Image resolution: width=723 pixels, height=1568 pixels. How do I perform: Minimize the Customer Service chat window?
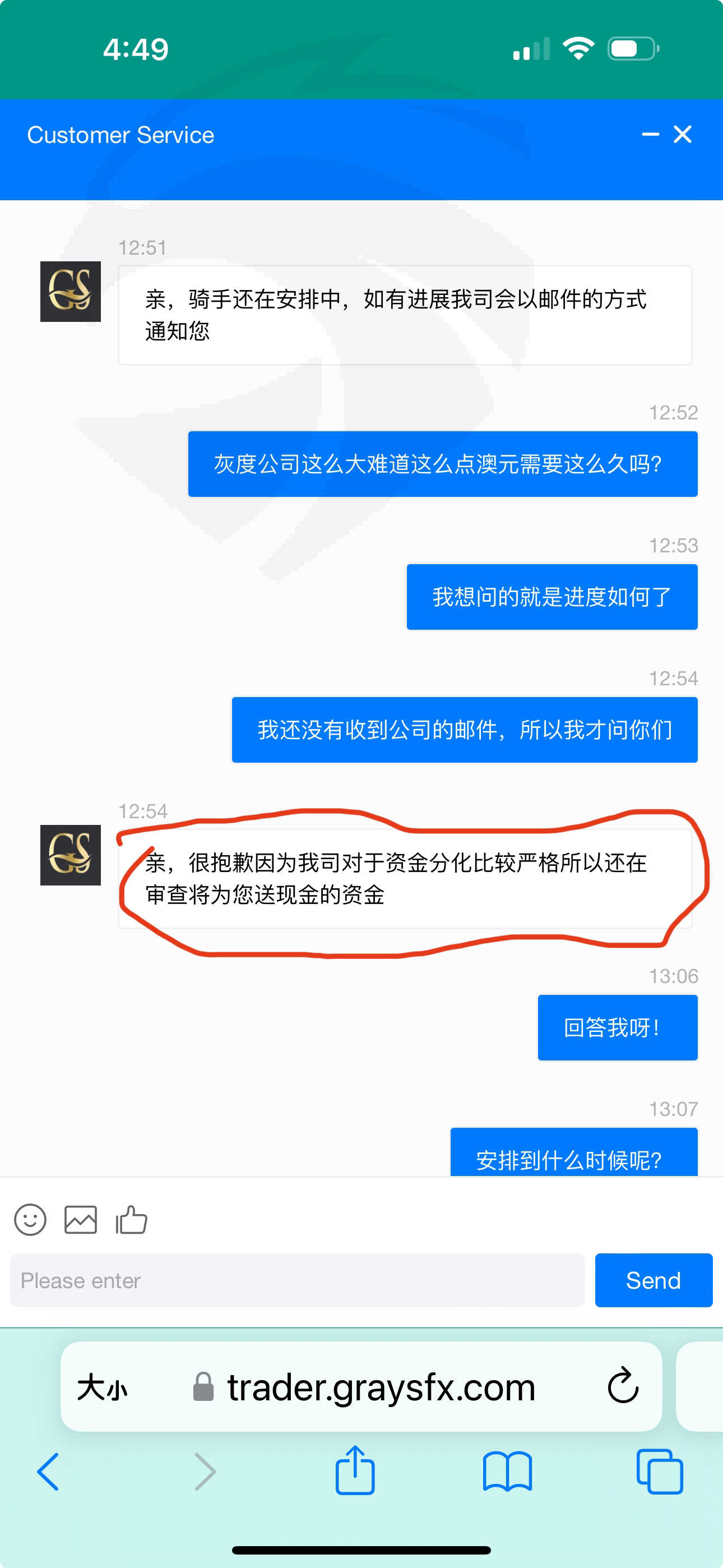pyautogui.click(x=650, y=135)
